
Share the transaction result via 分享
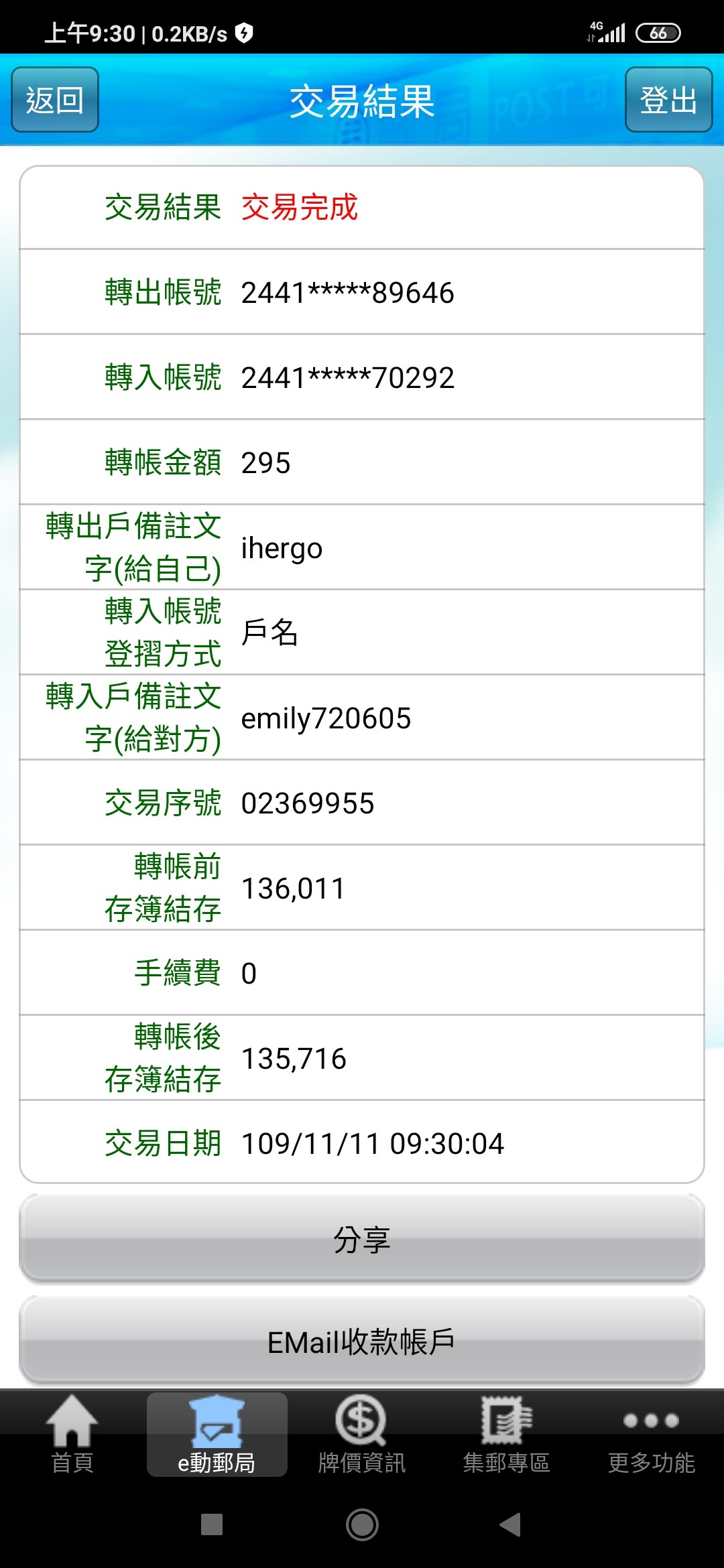tap(362, 1238)
